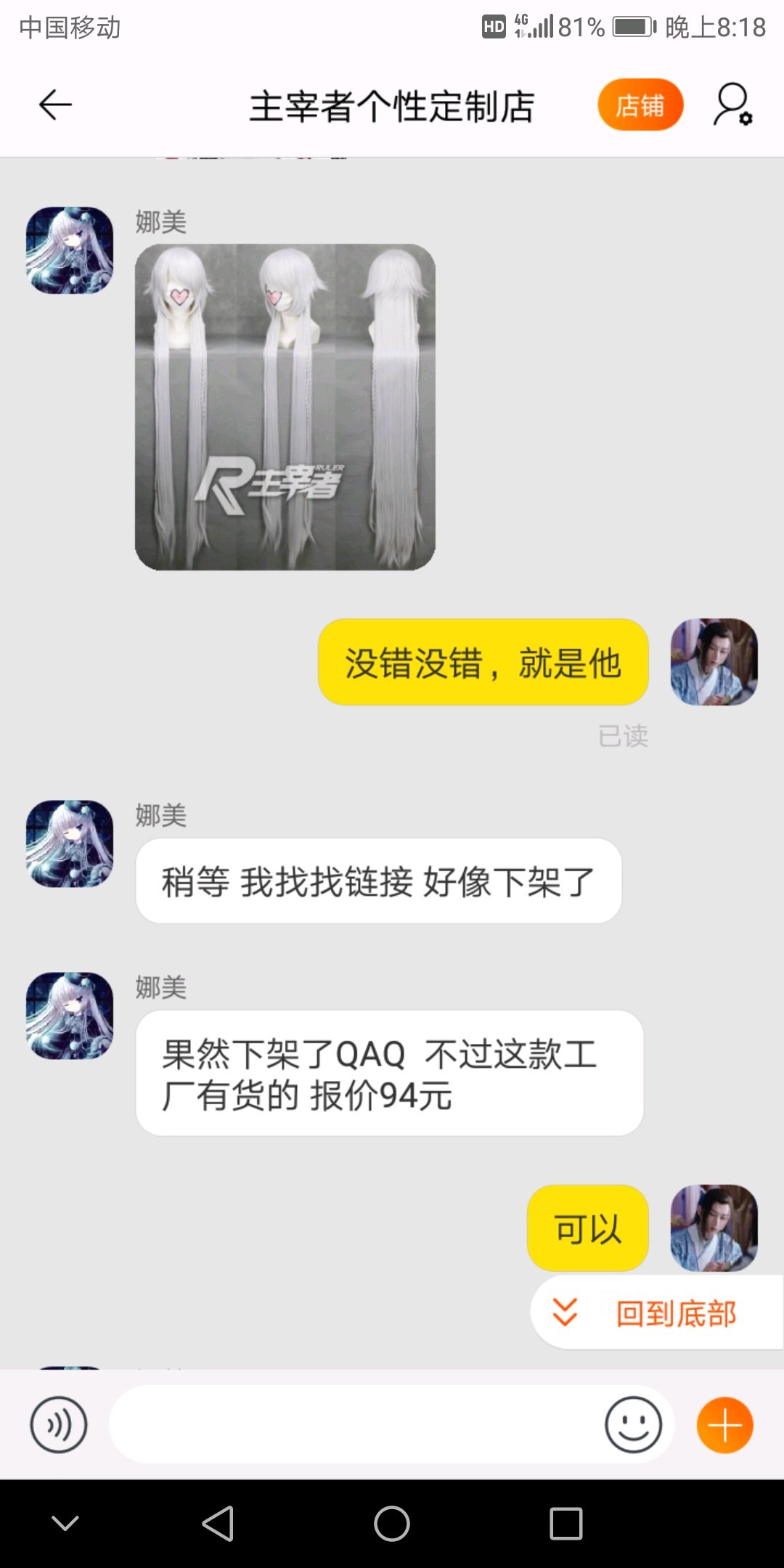Image resolution: width=784 pixels, height=1568 pixels.
Task: Open recent apps with the square button
Action: tap(566, 1523)
